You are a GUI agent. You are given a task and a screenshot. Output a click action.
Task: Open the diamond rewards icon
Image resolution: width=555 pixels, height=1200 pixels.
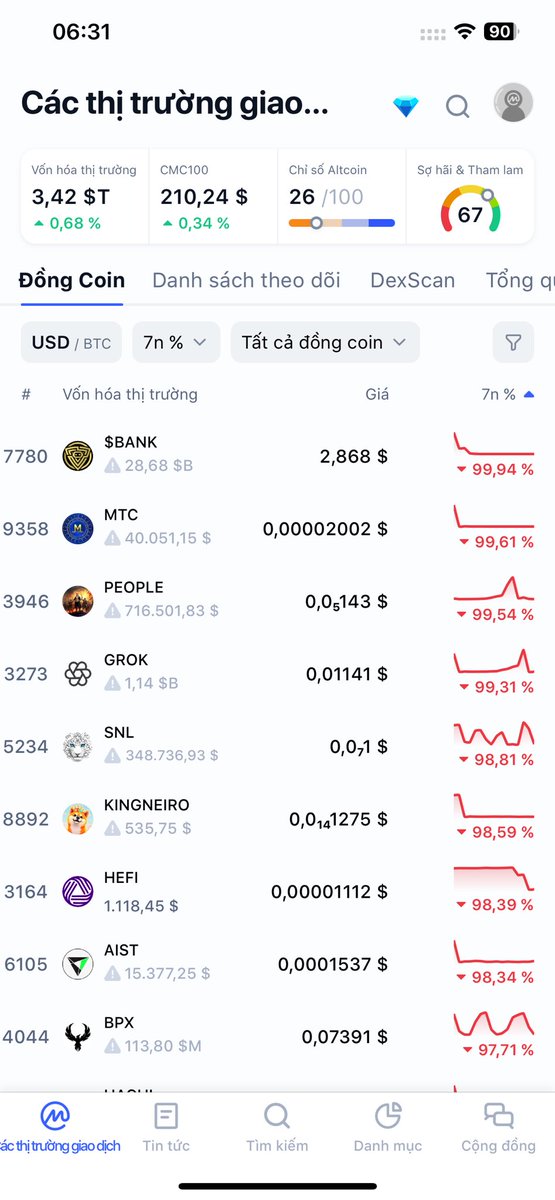[x=406, y=106]
